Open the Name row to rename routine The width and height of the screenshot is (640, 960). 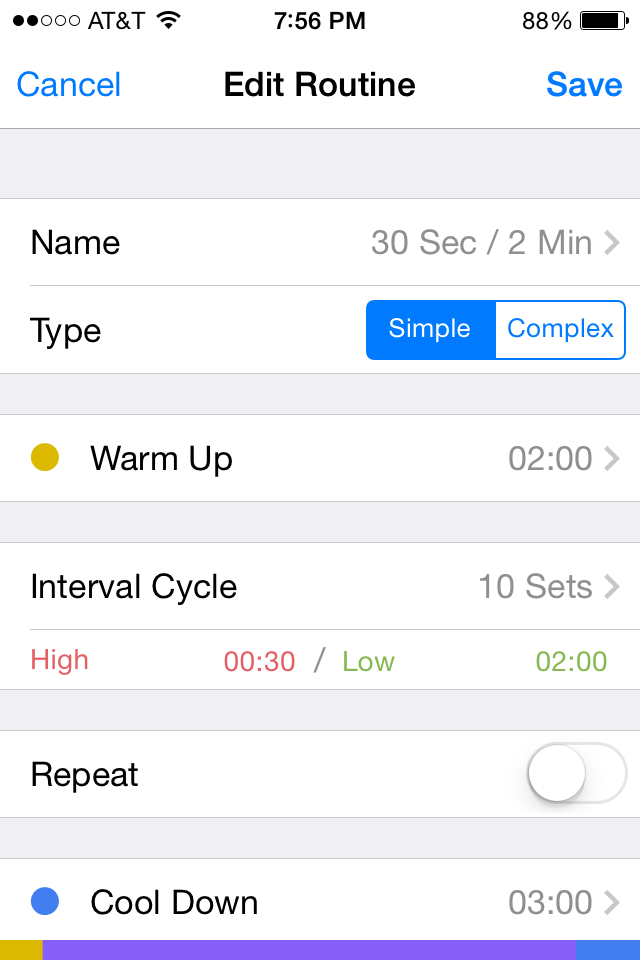[320, 242]
